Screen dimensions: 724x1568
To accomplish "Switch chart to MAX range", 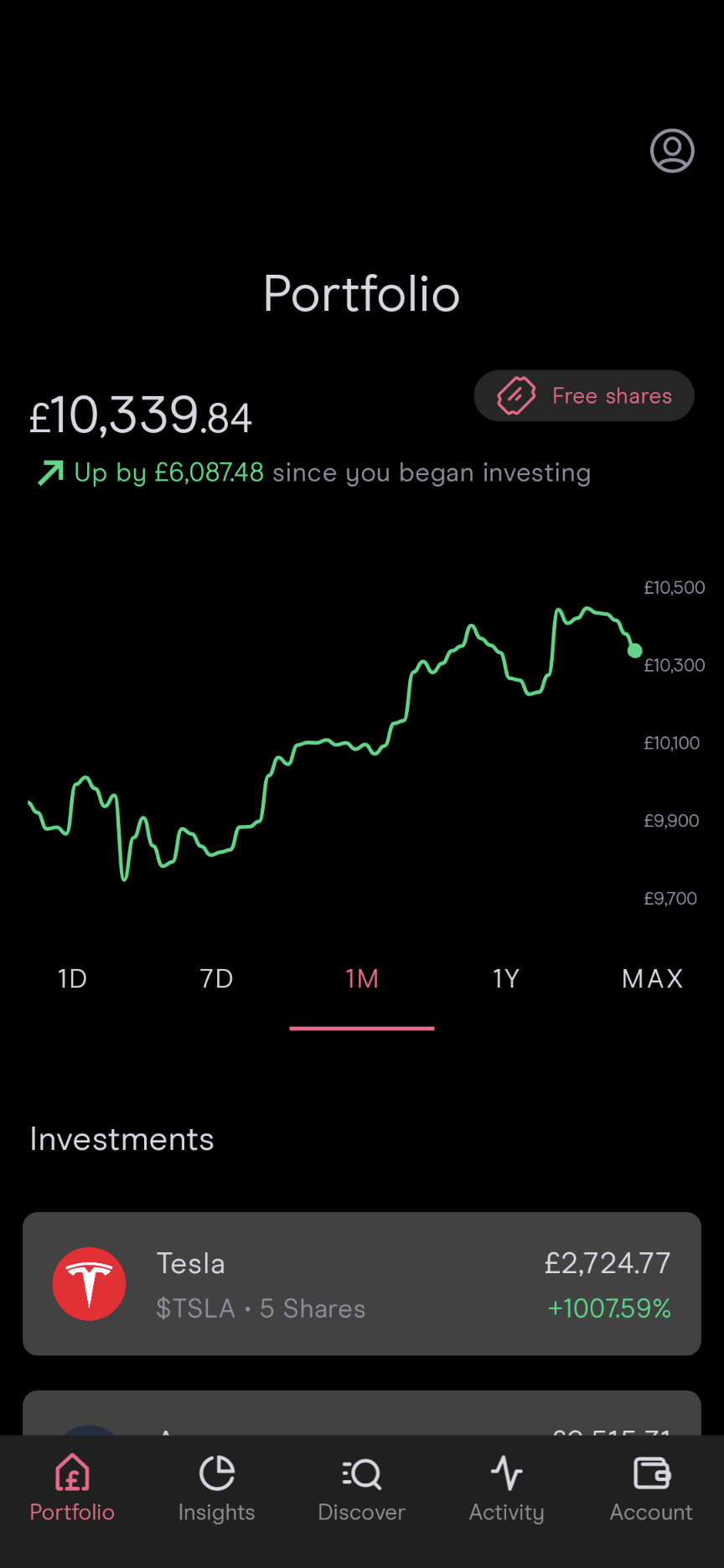I will click(652, 978).
